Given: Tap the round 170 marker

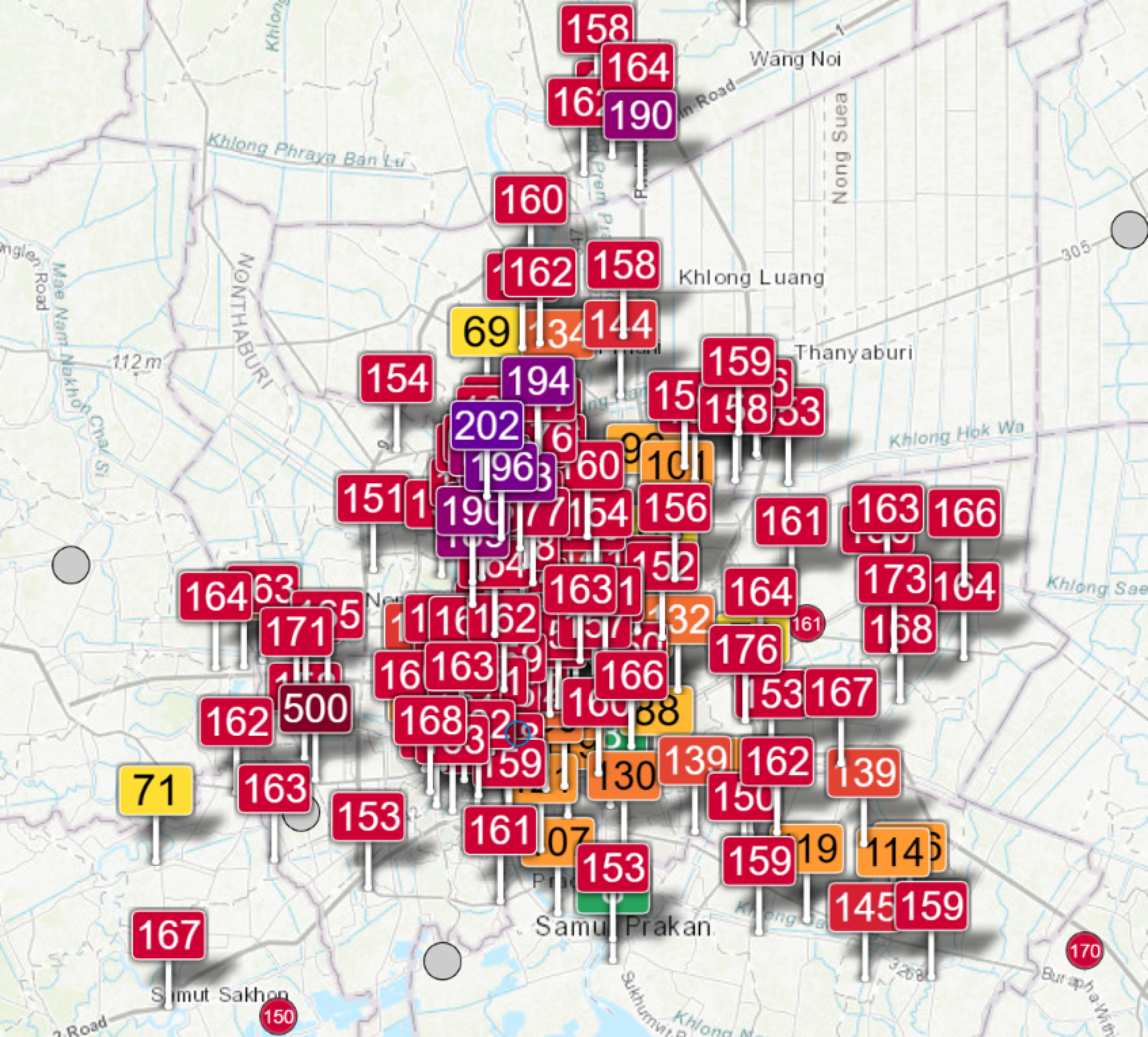Looking at the screenshot, I should (x=1084, y=951).
